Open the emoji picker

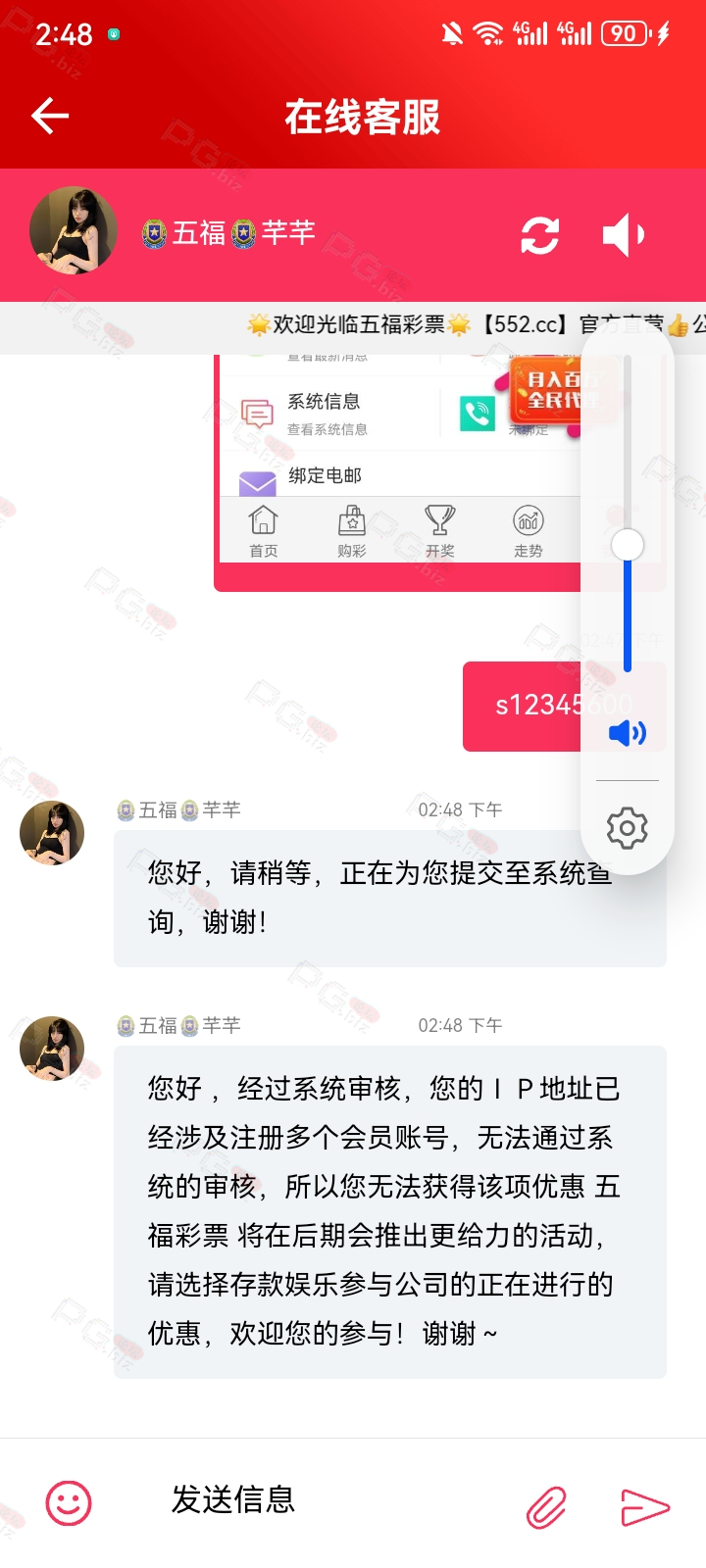pos(69,1502)
